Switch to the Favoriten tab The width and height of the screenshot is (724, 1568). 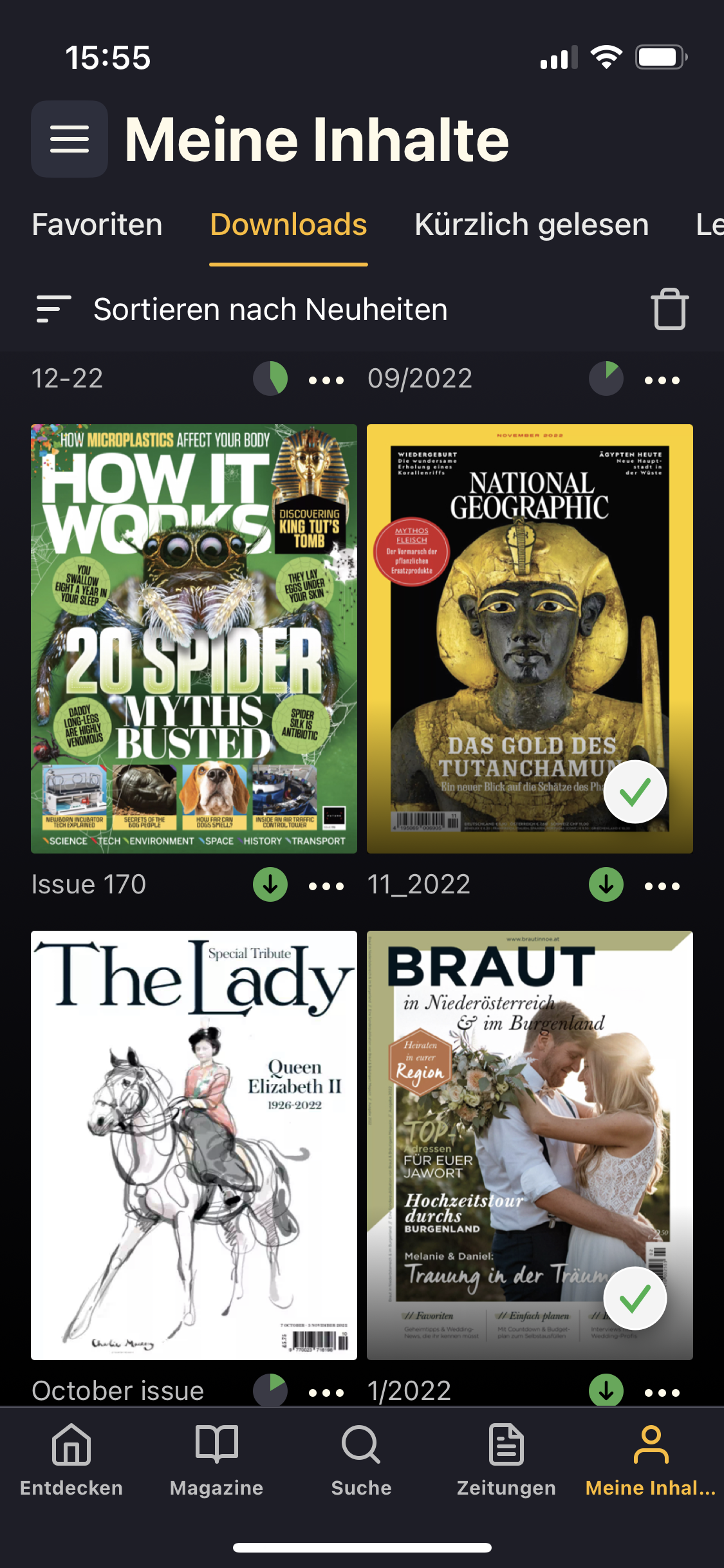click(x=97, y=225)
